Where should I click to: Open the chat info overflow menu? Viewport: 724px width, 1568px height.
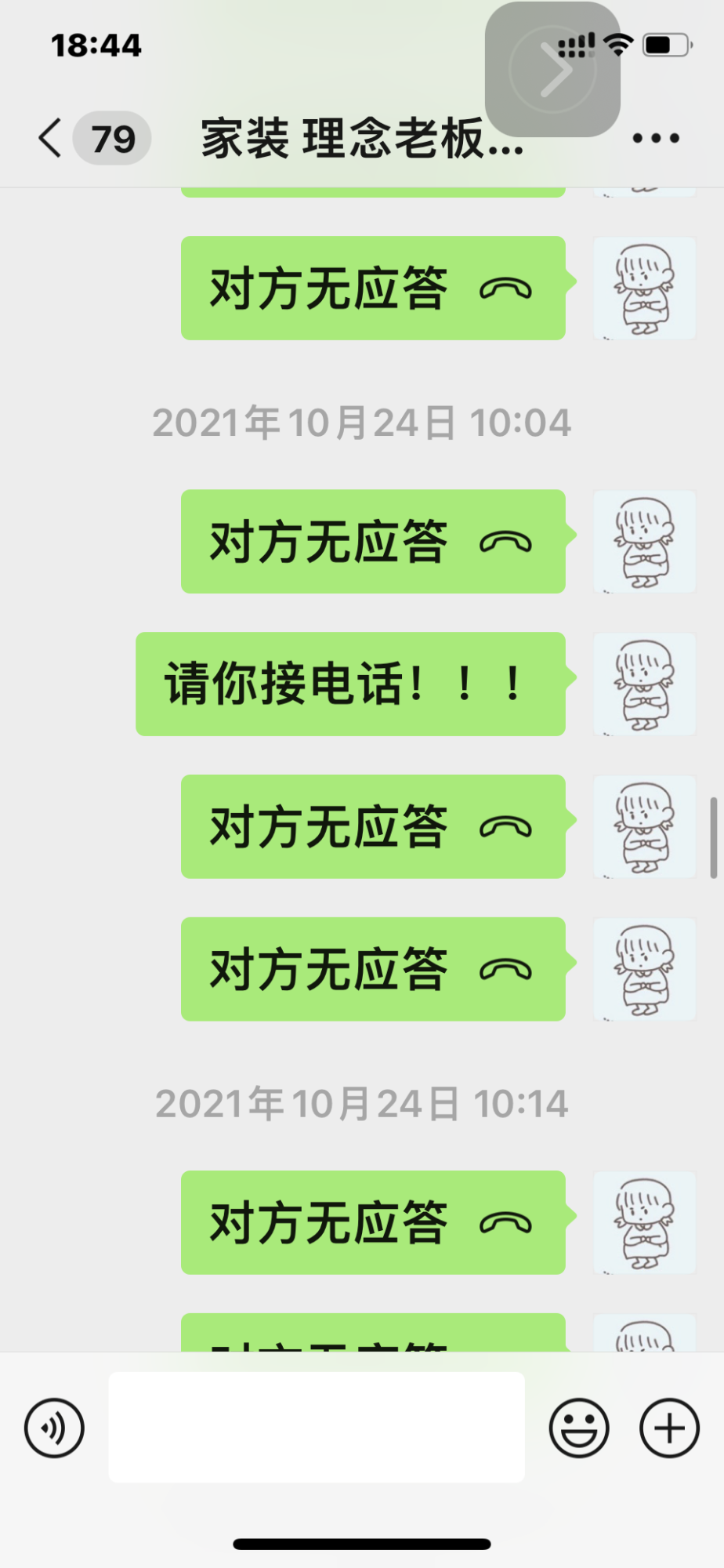(x=655, y=139)
